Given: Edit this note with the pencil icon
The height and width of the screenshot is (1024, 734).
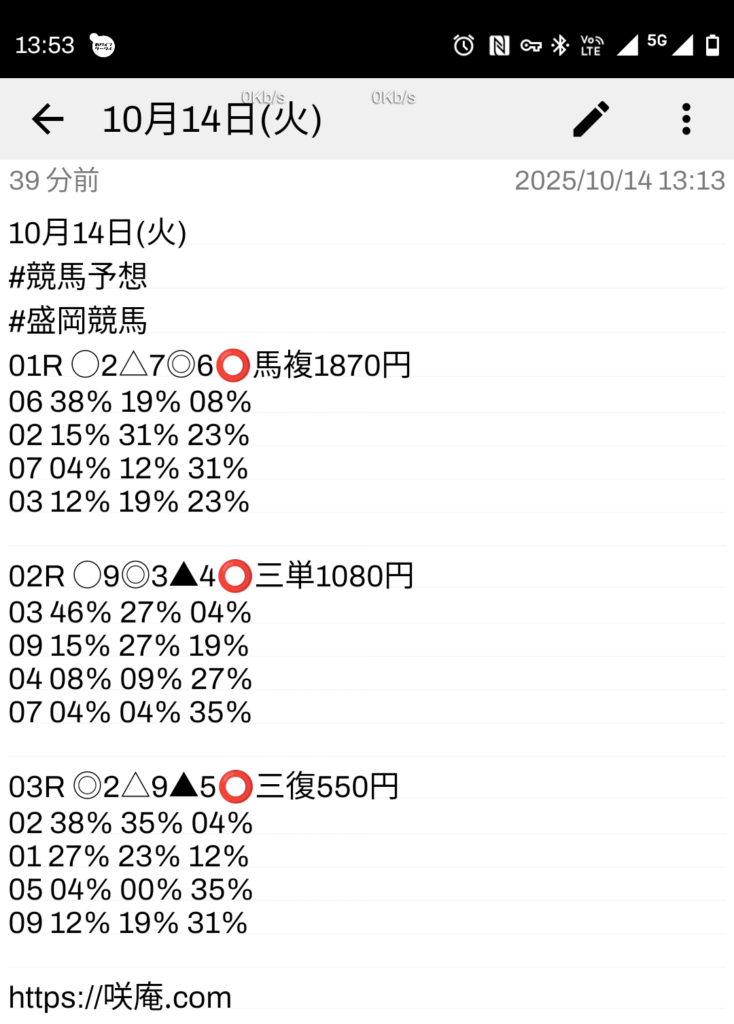Looking at the screenshot, I should coord(591,119).
